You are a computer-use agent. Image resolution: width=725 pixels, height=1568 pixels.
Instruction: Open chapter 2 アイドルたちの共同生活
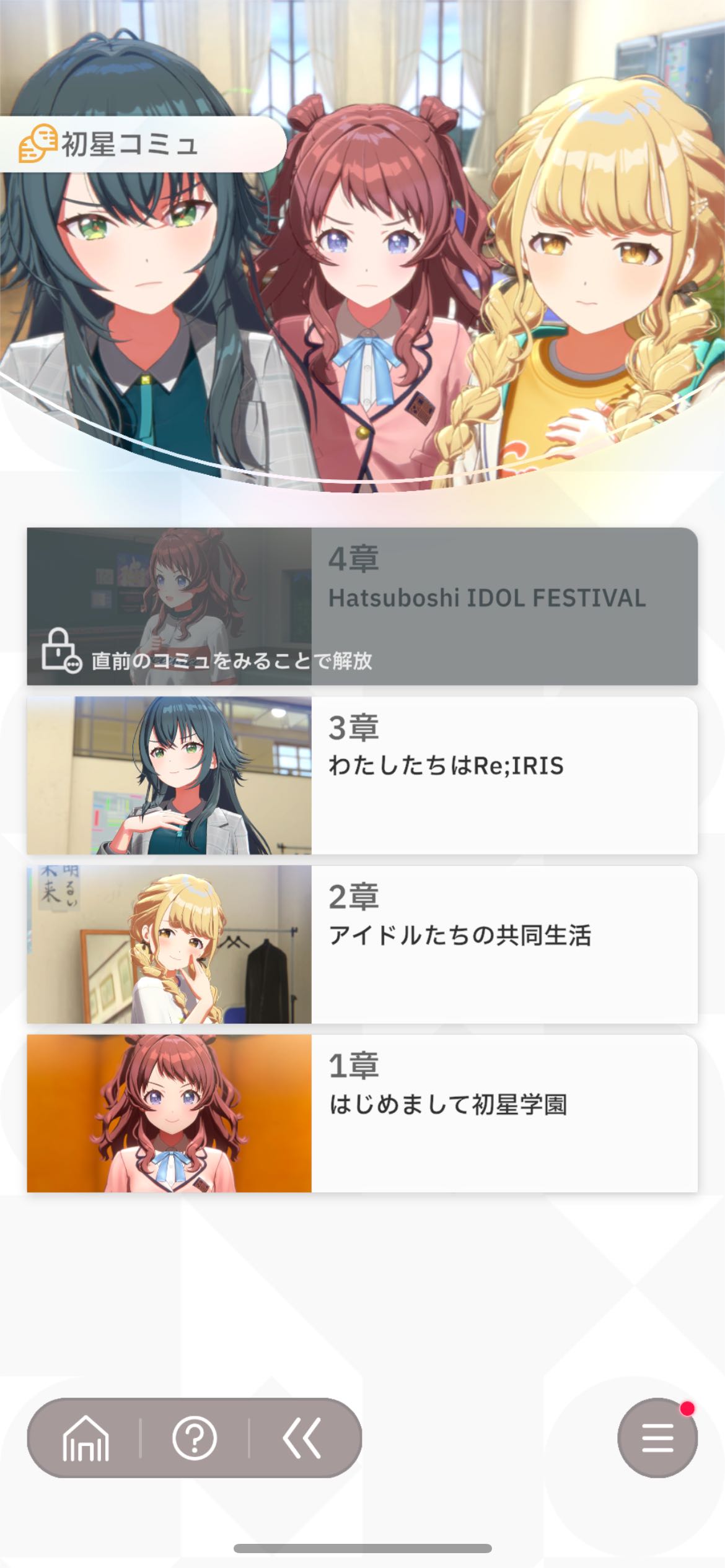coord(362,944)
